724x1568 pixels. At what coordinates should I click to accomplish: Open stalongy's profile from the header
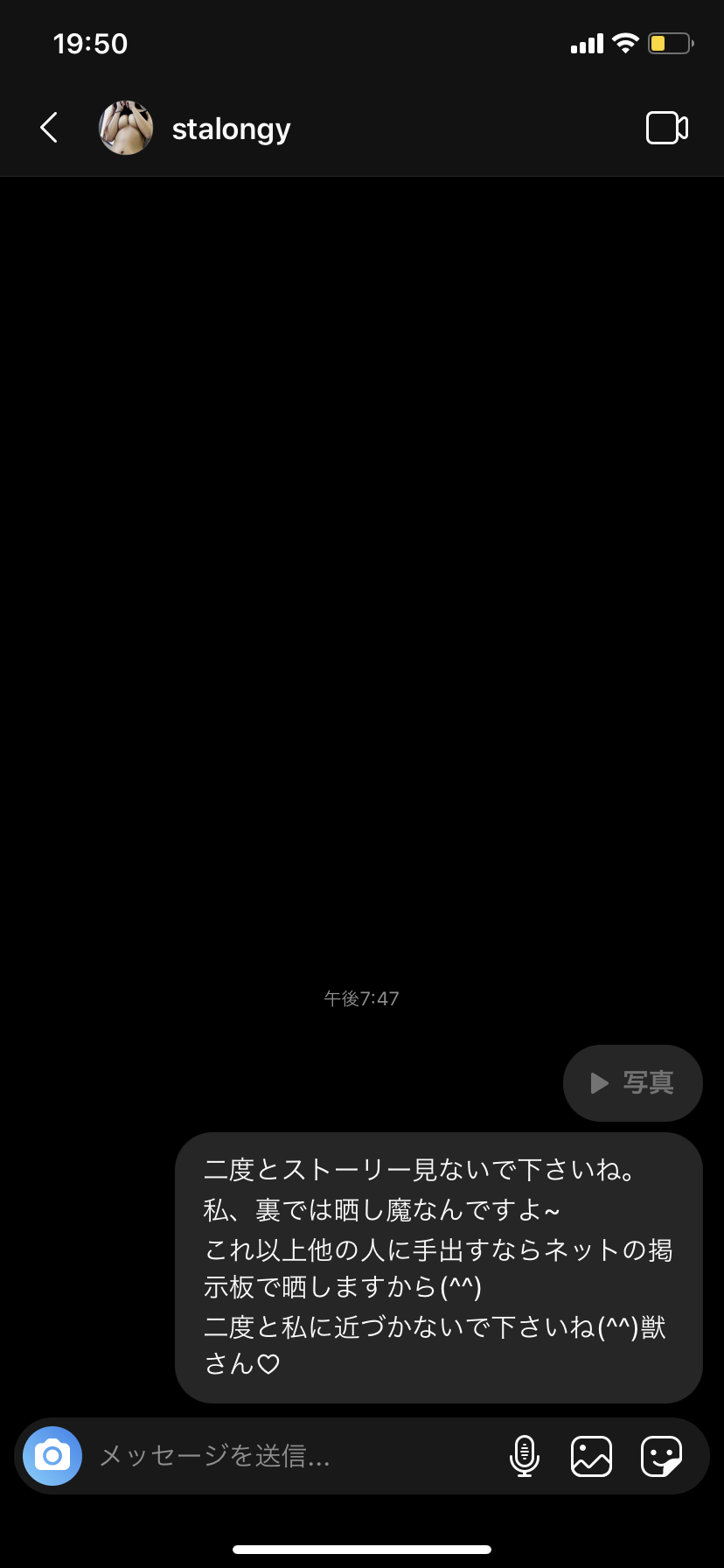[231, 129]
